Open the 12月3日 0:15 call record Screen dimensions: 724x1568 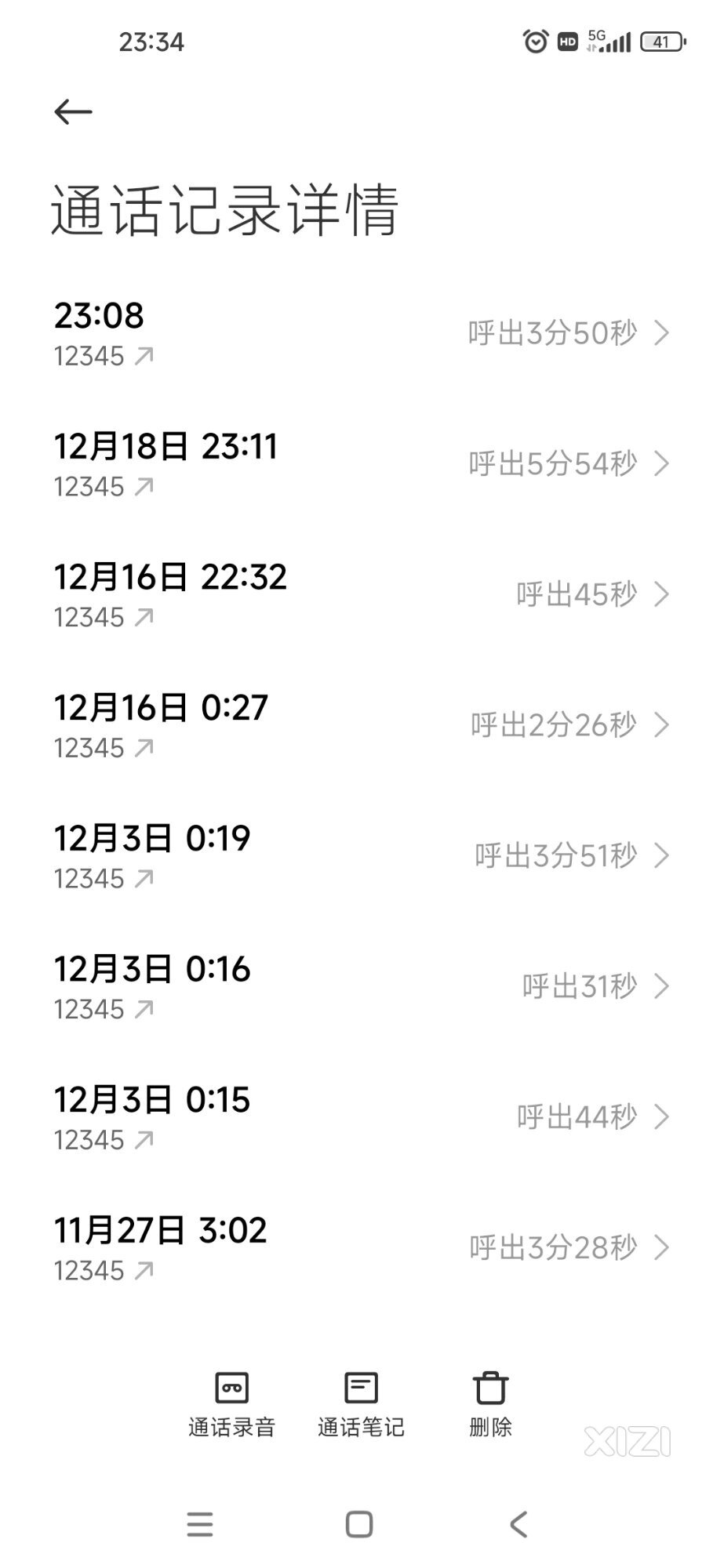tap(362, 1117)
